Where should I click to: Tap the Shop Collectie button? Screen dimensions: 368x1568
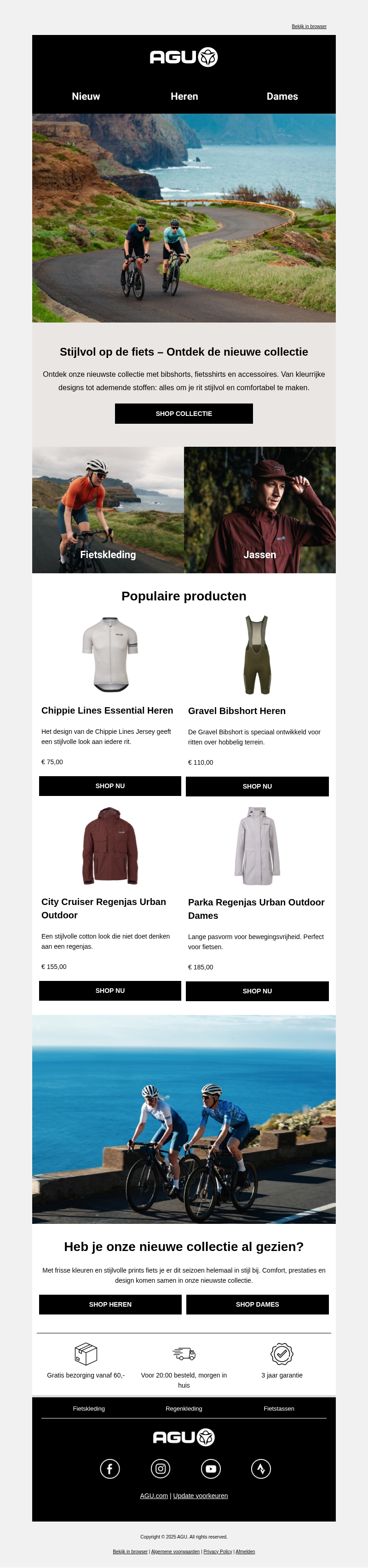point(184,413)
